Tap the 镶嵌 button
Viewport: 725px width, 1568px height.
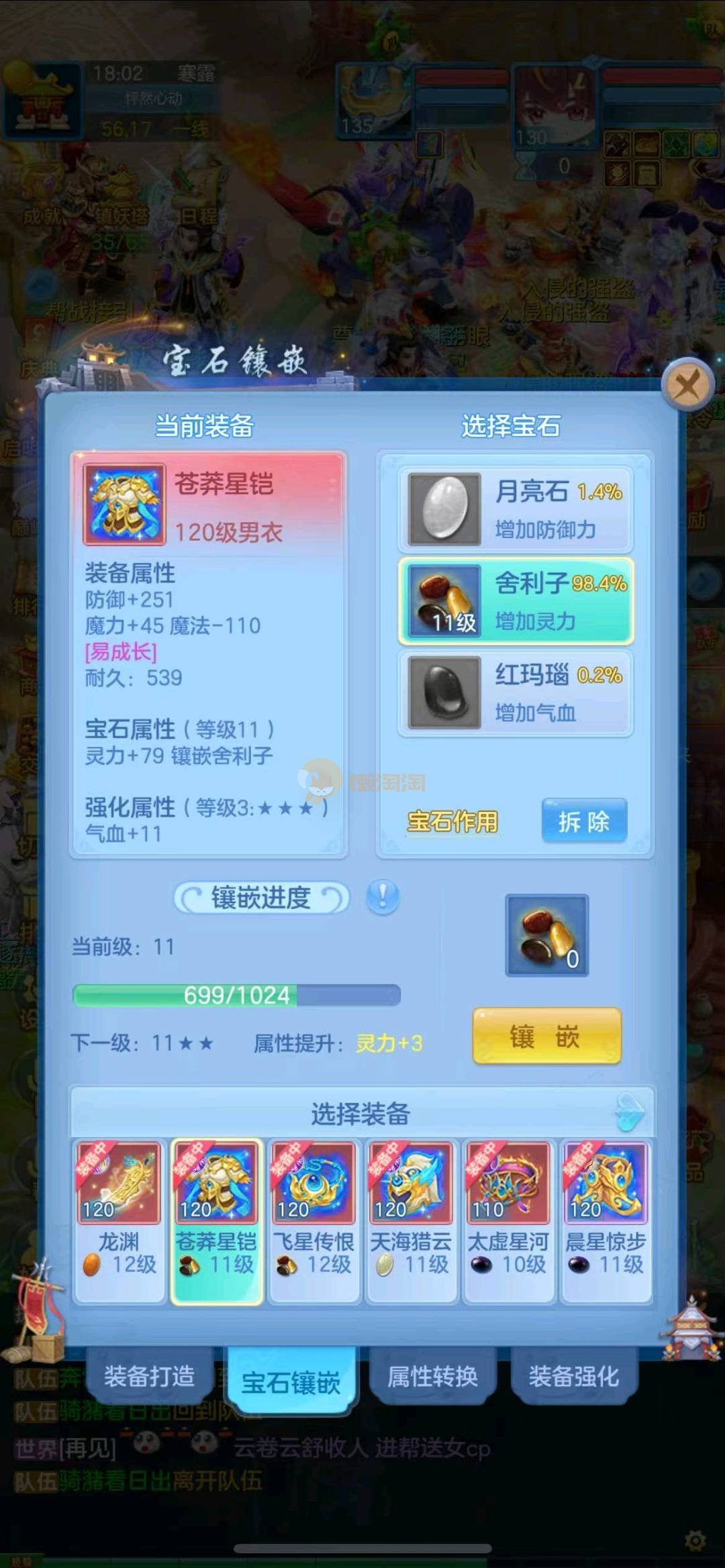click(546, 1037)
